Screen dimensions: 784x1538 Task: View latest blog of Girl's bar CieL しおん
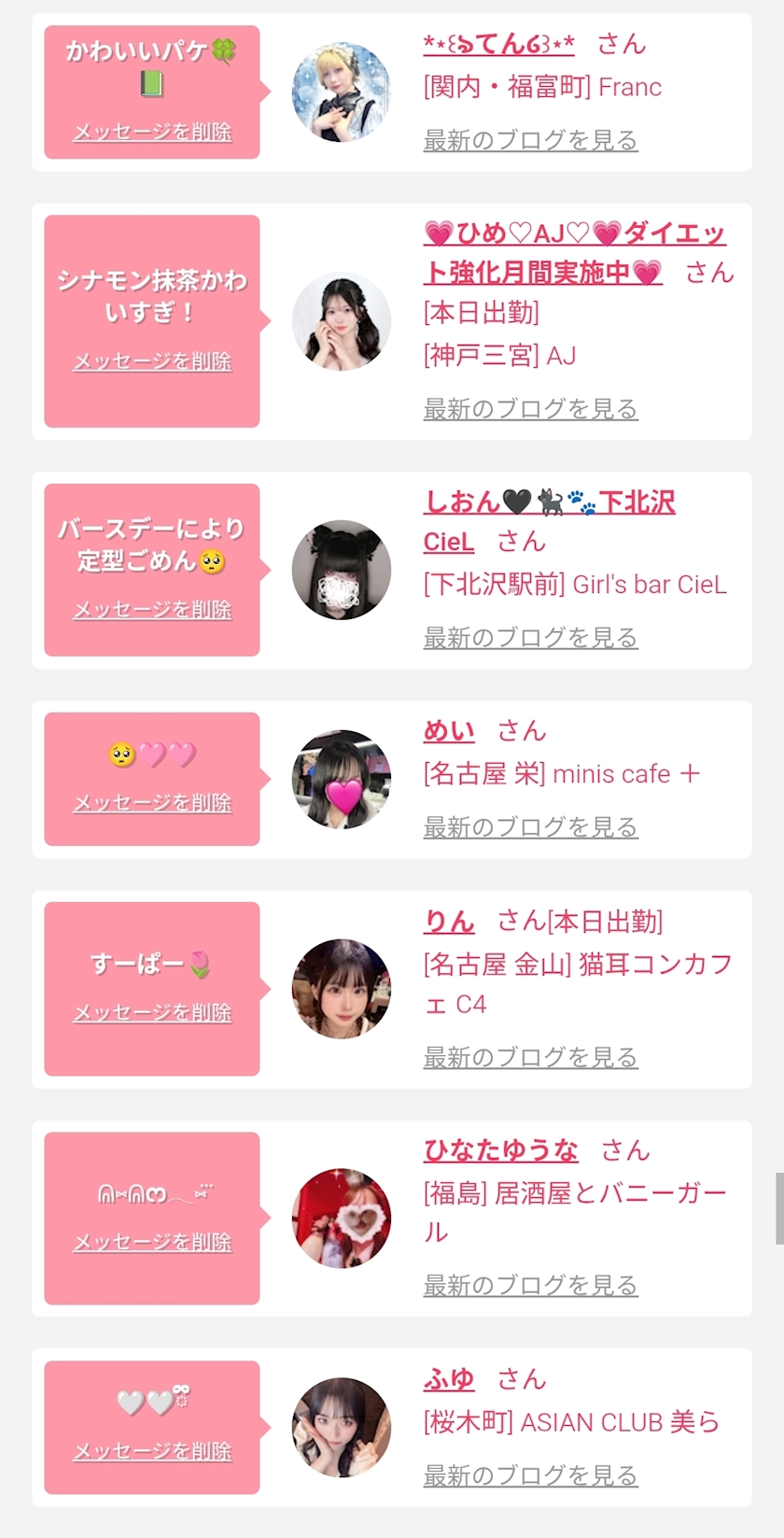530,637
